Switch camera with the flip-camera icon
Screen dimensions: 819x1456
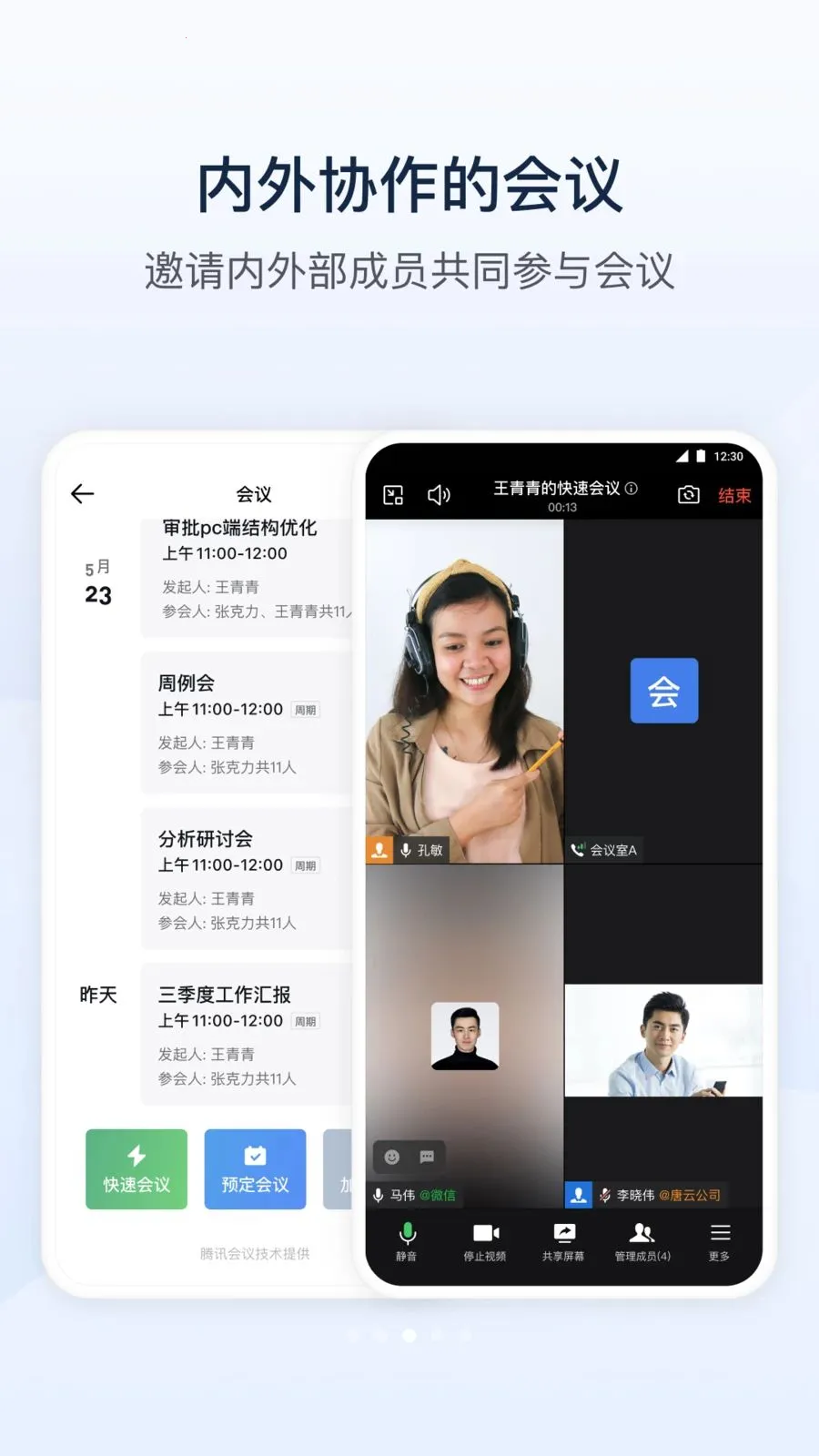pos(688,494)
